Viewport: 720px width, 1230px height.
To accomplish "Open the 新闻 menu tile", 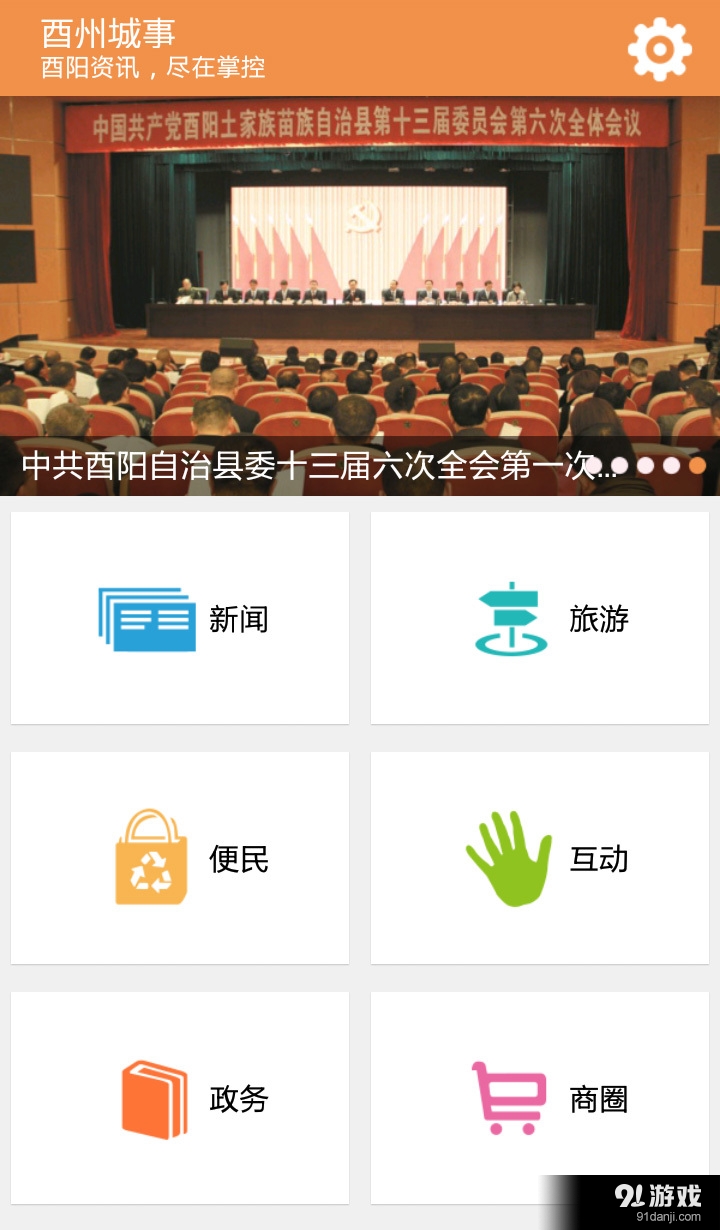I will 180,617.
